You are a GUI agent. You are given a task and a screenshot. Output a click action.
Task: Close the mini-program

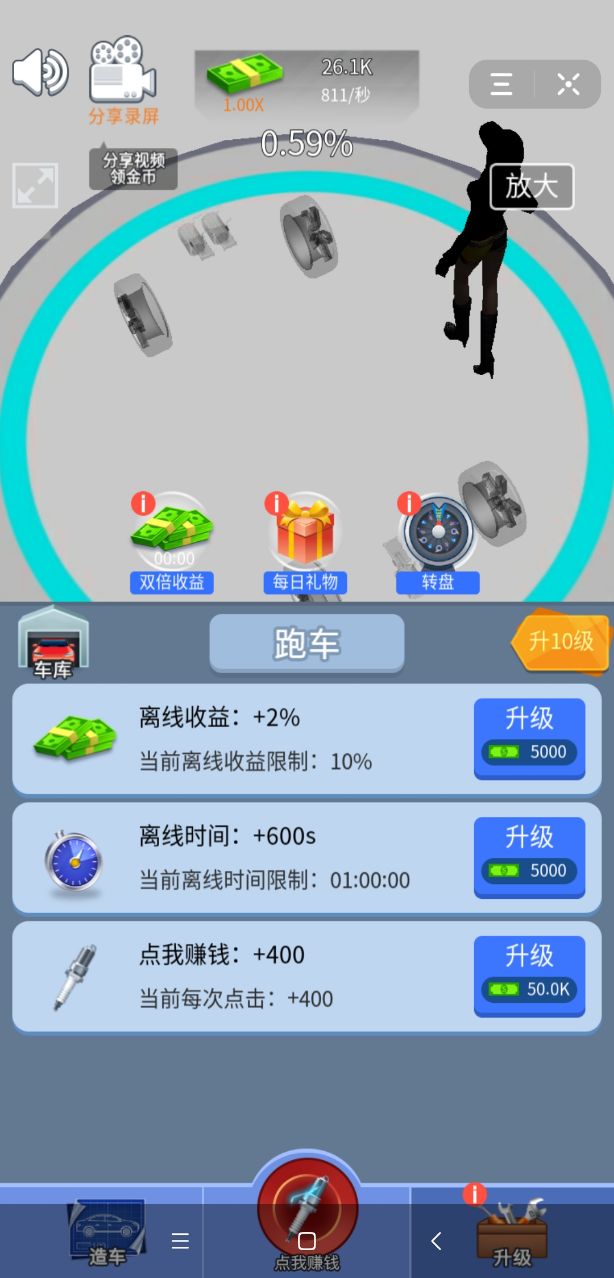(568, 85)
